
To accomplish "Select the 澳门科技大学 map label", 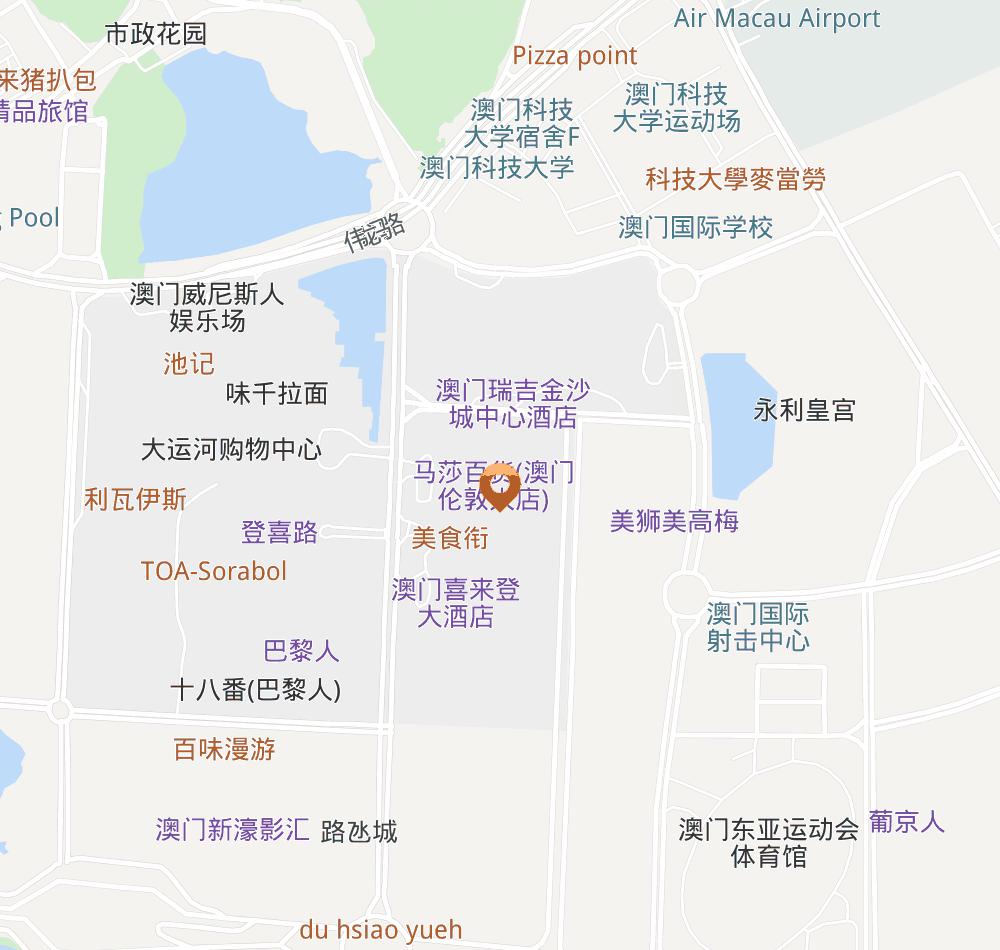I will click(x=497, y=167).
